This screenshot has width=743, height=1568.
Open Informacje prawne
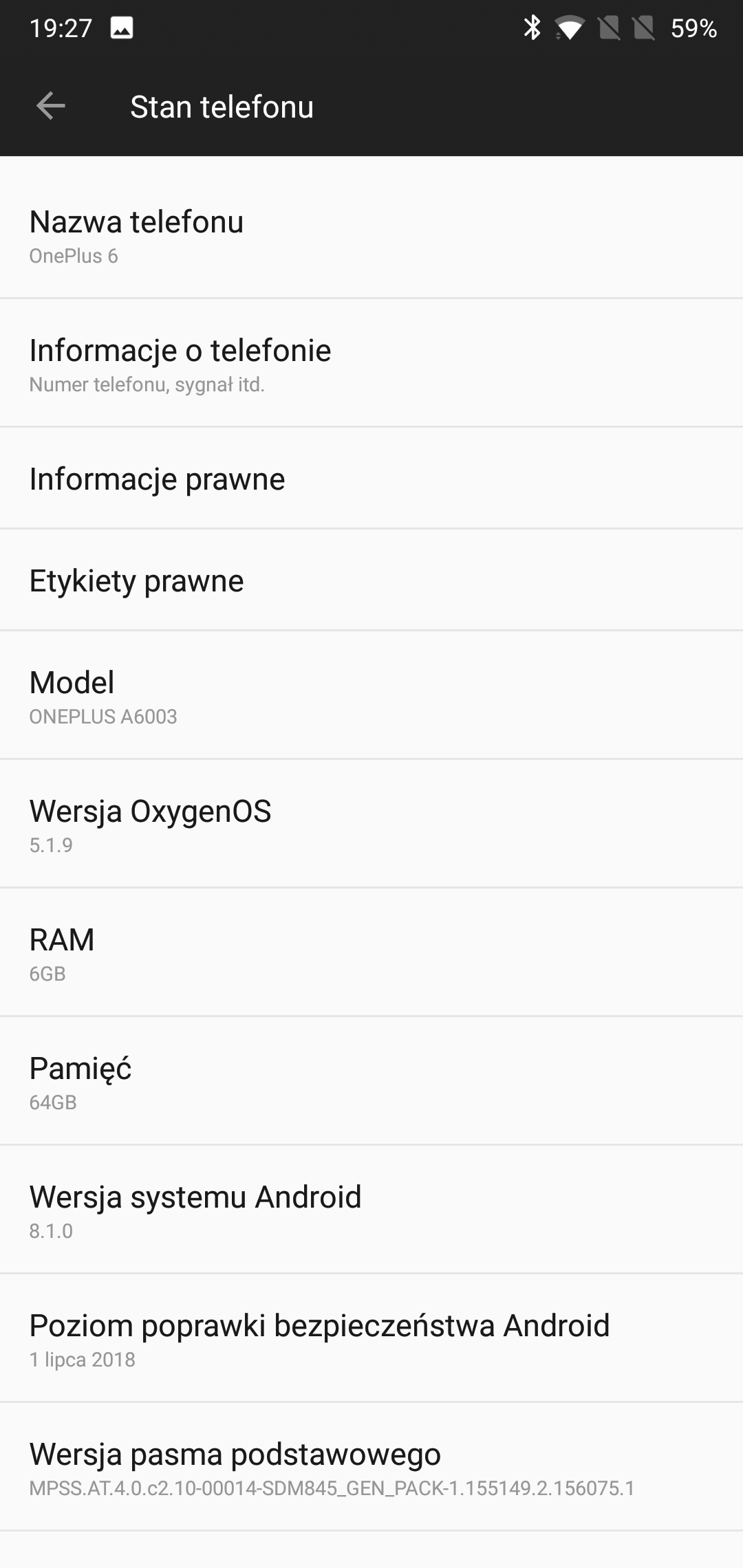coord(371,478)
